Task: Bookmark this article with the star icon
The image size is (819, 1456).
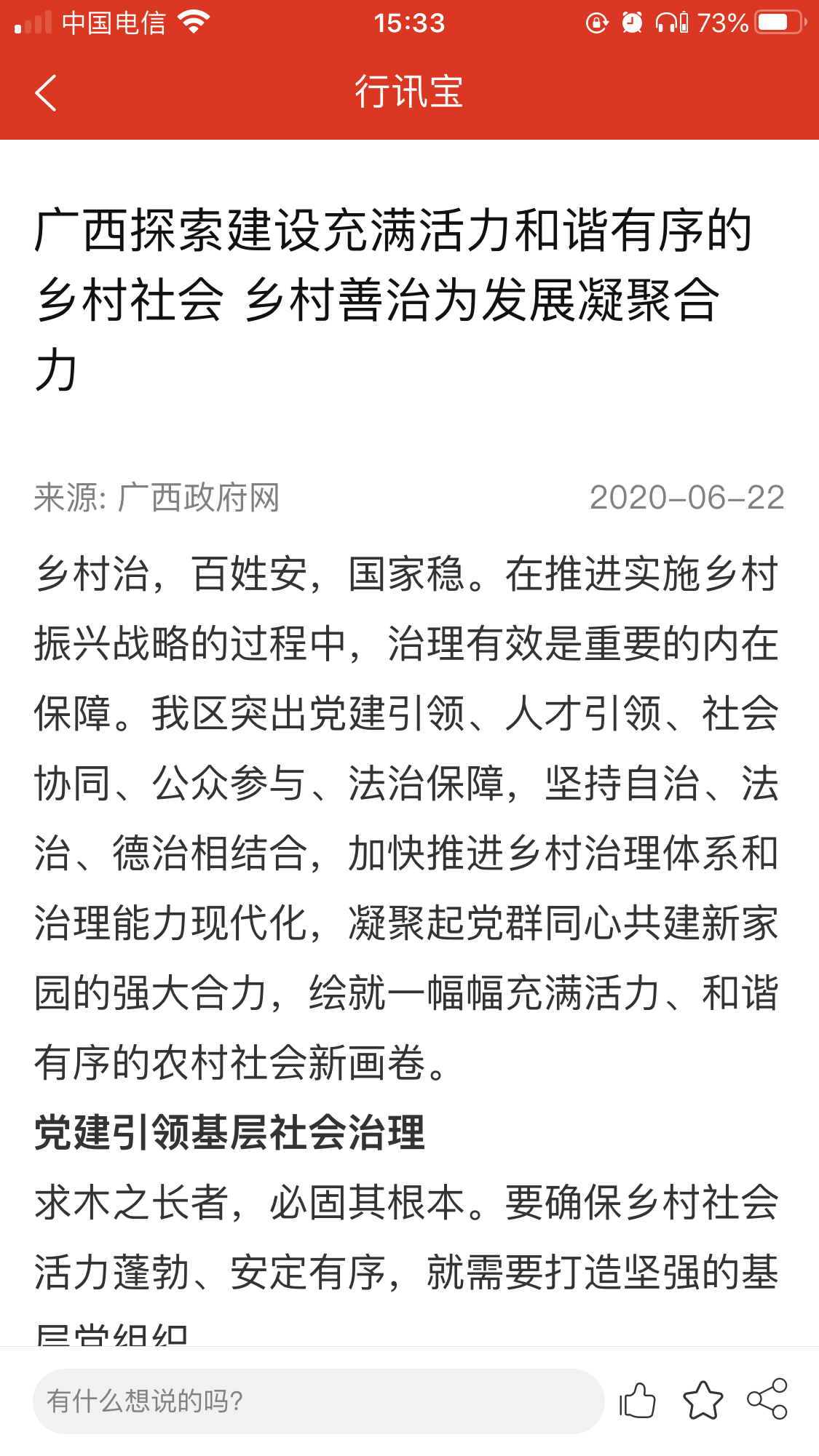Action: (x=703, y=1400)
